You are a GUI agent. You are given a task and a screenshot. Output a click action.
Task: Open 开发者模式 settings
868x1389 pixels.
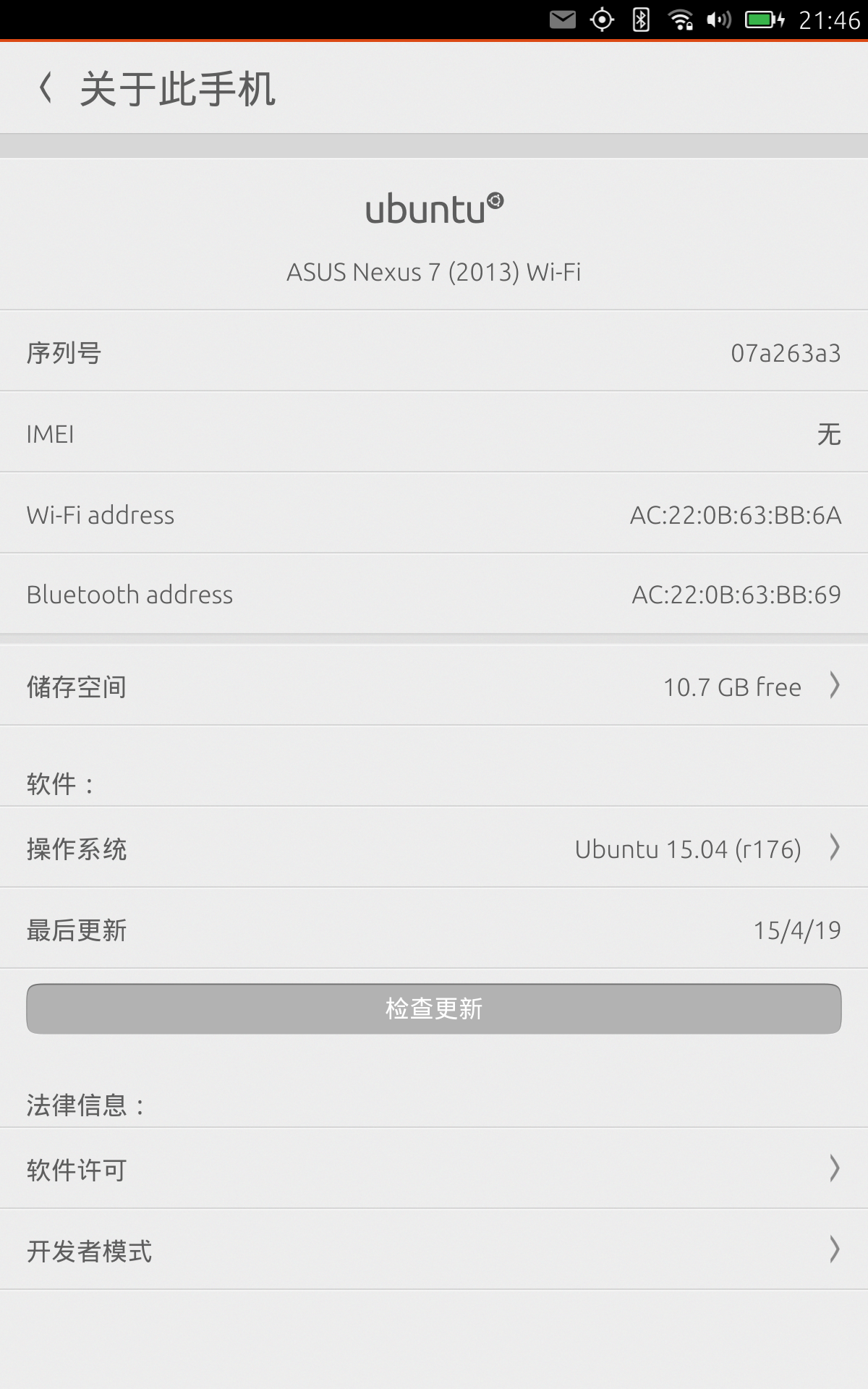[x=434, y=1249]
